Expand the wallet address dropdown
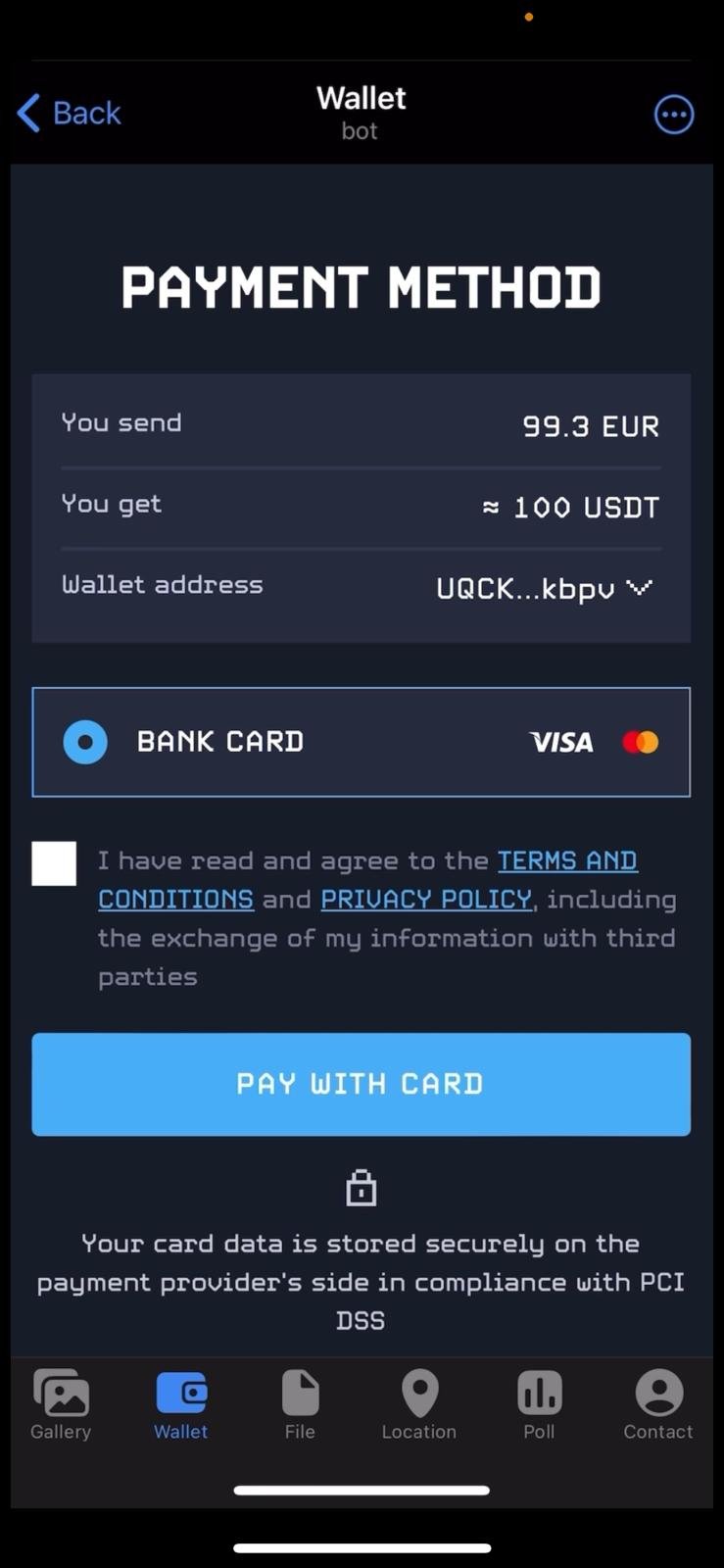This screenshot has height=1568, width=724. [x=640, y=588]
